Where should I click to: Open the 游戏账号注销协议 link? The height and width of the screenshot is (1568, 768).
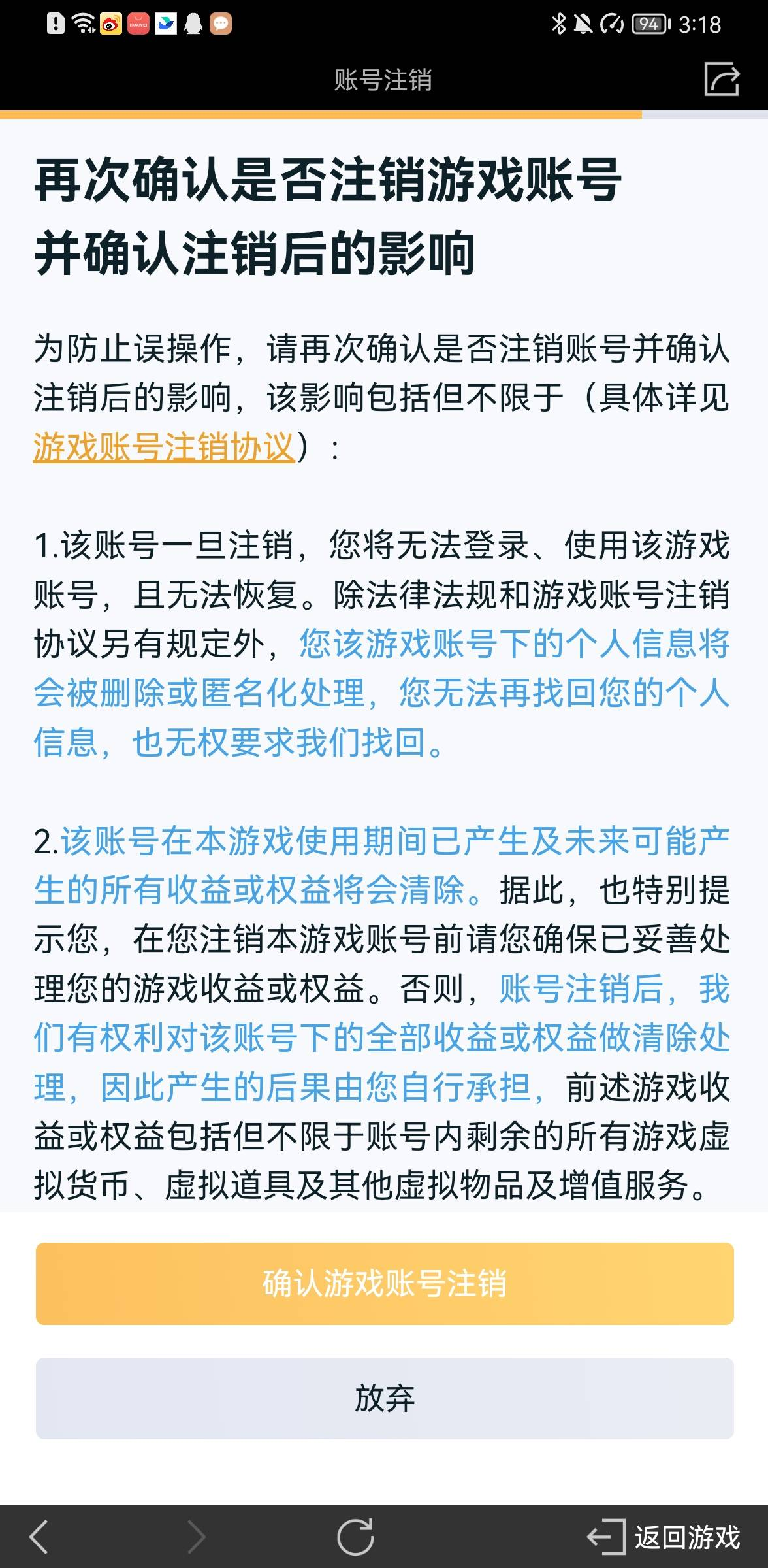164,448
